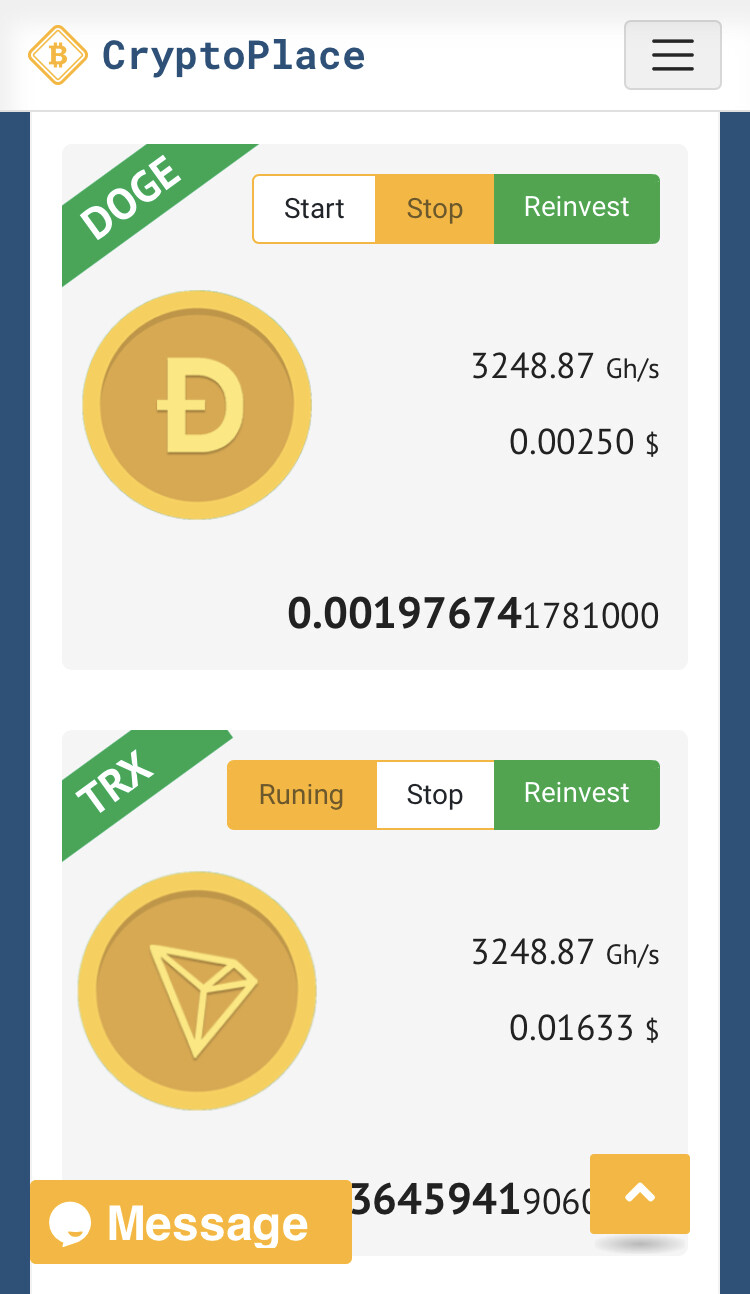Click Reinvest for TRX

[576, 794]
